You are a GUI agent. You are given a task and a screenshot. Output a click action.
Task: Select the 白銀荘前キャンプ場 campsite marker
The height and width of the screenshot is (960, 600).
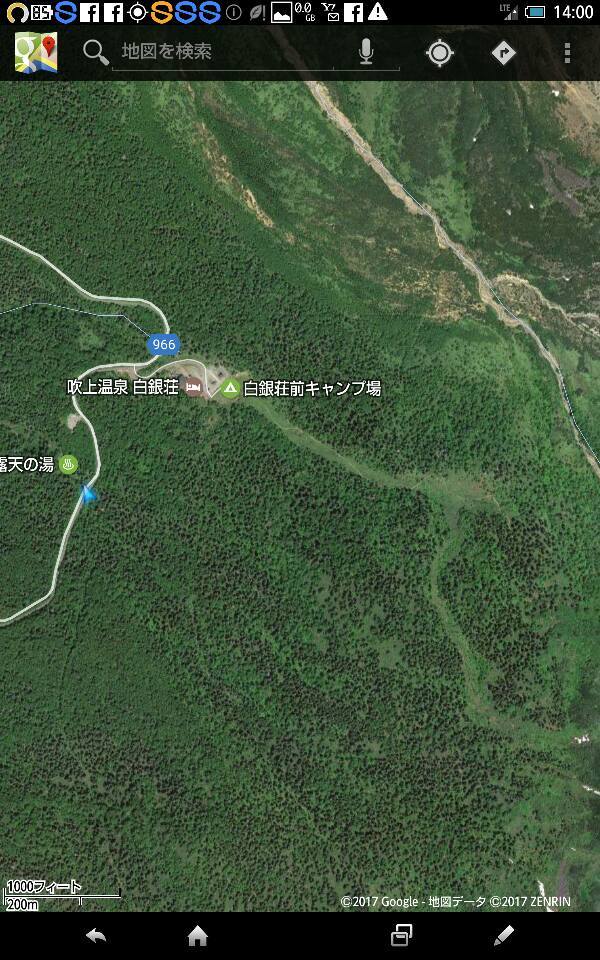231,389
